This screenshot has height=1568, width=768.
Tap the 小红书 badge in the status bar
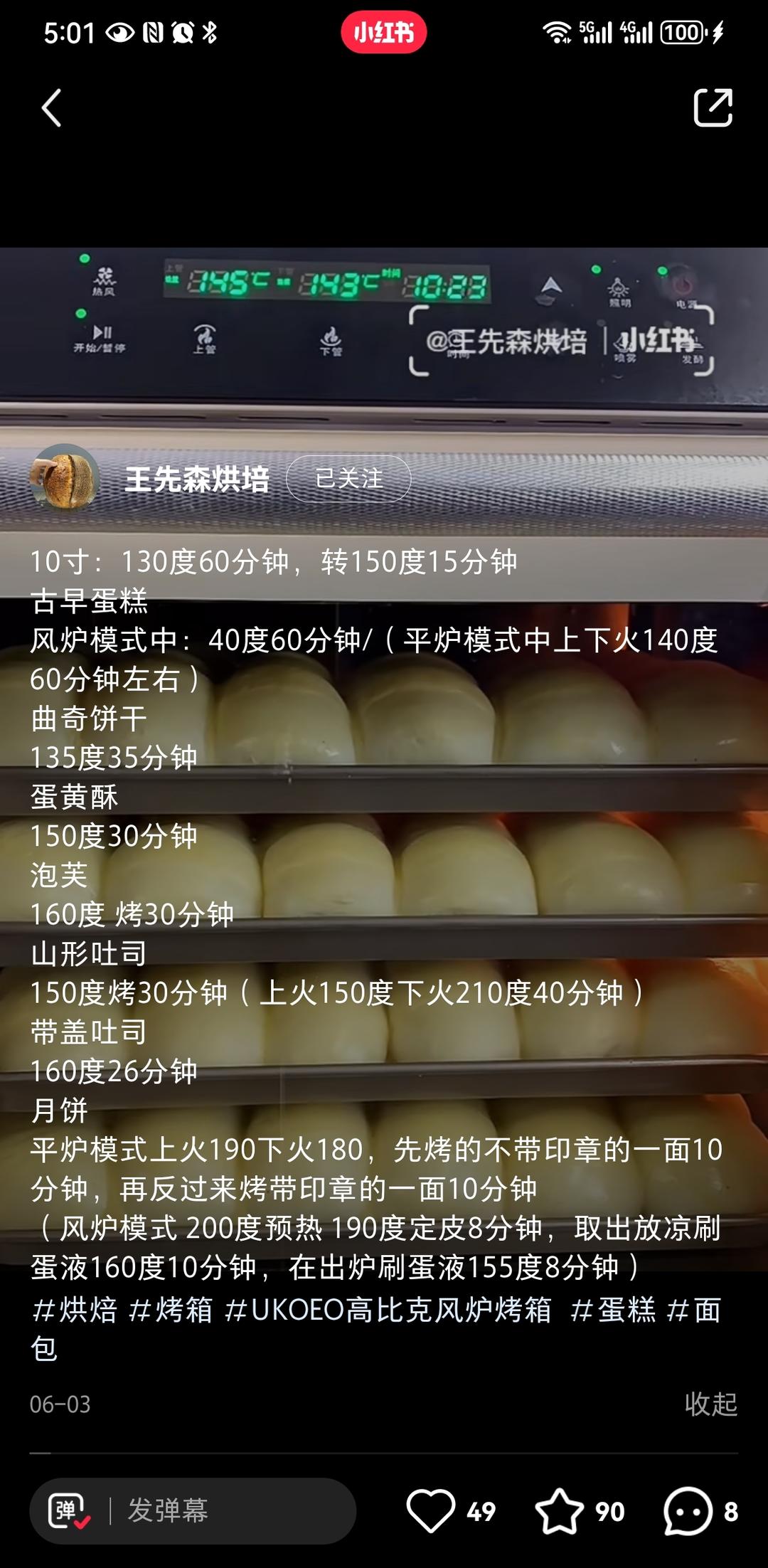[x=383, y=32]
